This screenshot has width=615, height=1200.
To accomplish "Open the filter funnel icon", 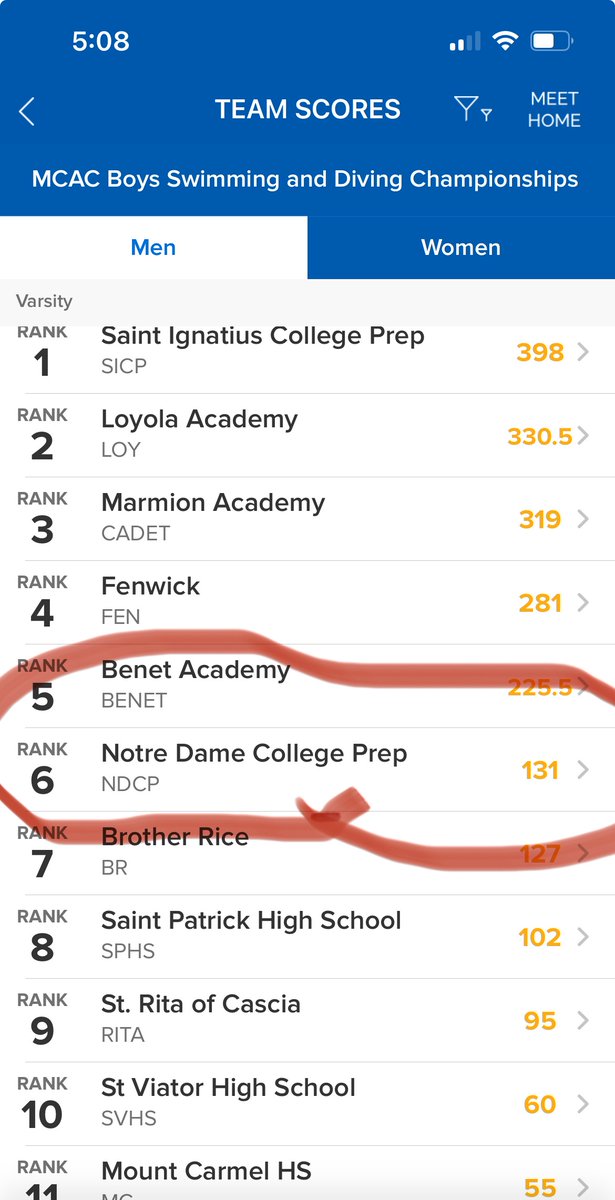I will tap(472, 109).
